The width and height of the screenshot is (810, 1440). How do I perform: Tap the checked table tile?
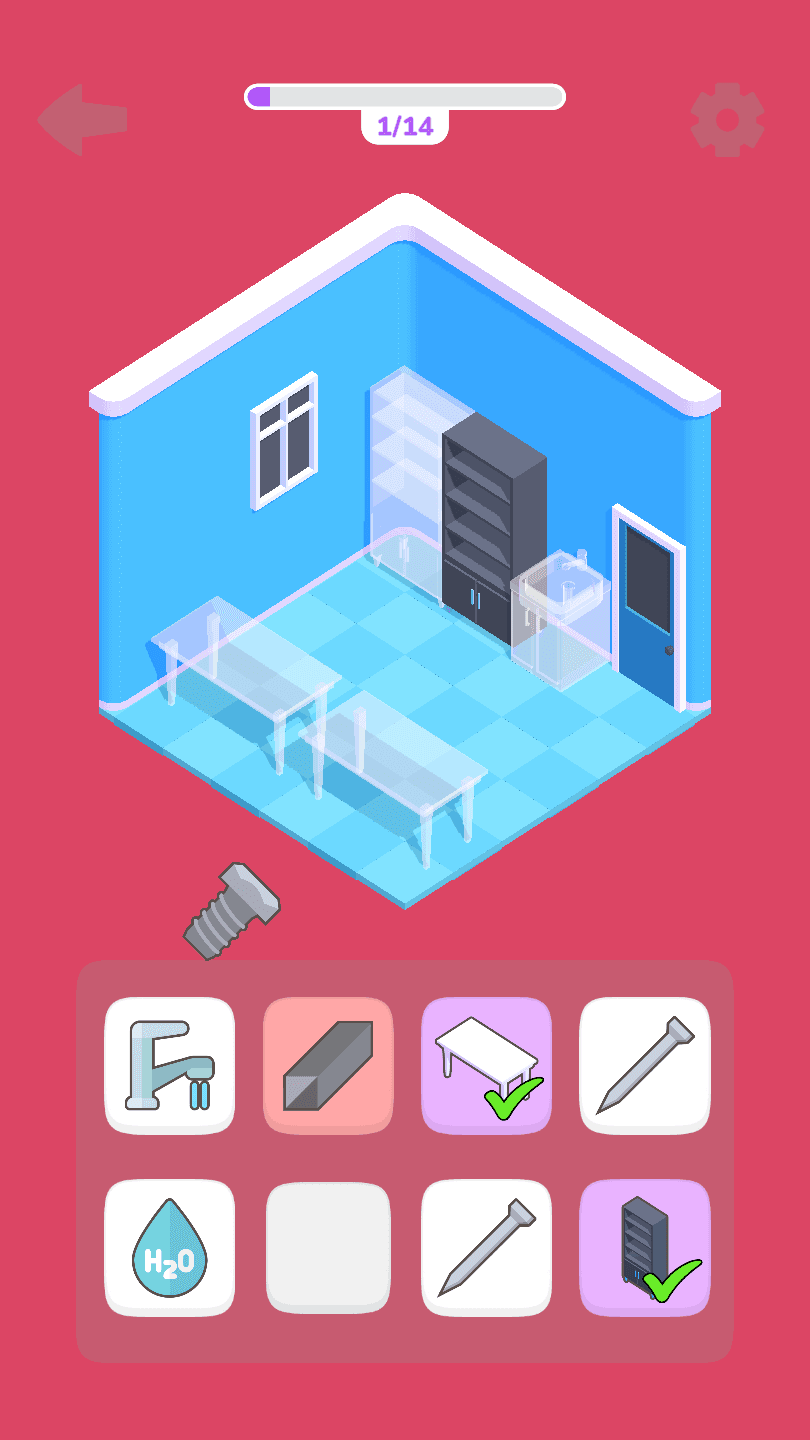[x=486, y=1065]
